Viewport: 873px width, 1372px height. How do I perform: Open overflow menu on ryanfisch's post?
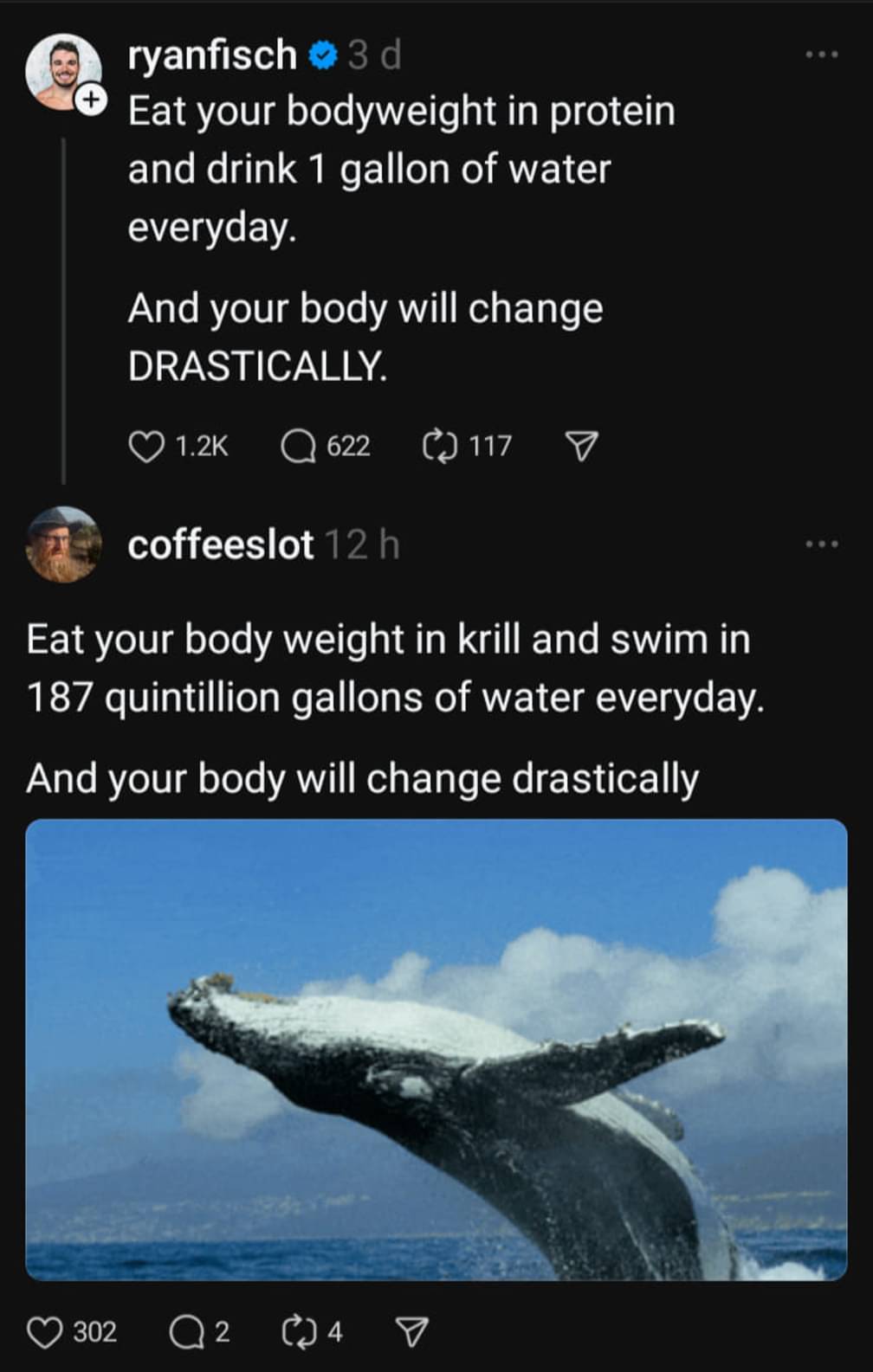point(821,55)
